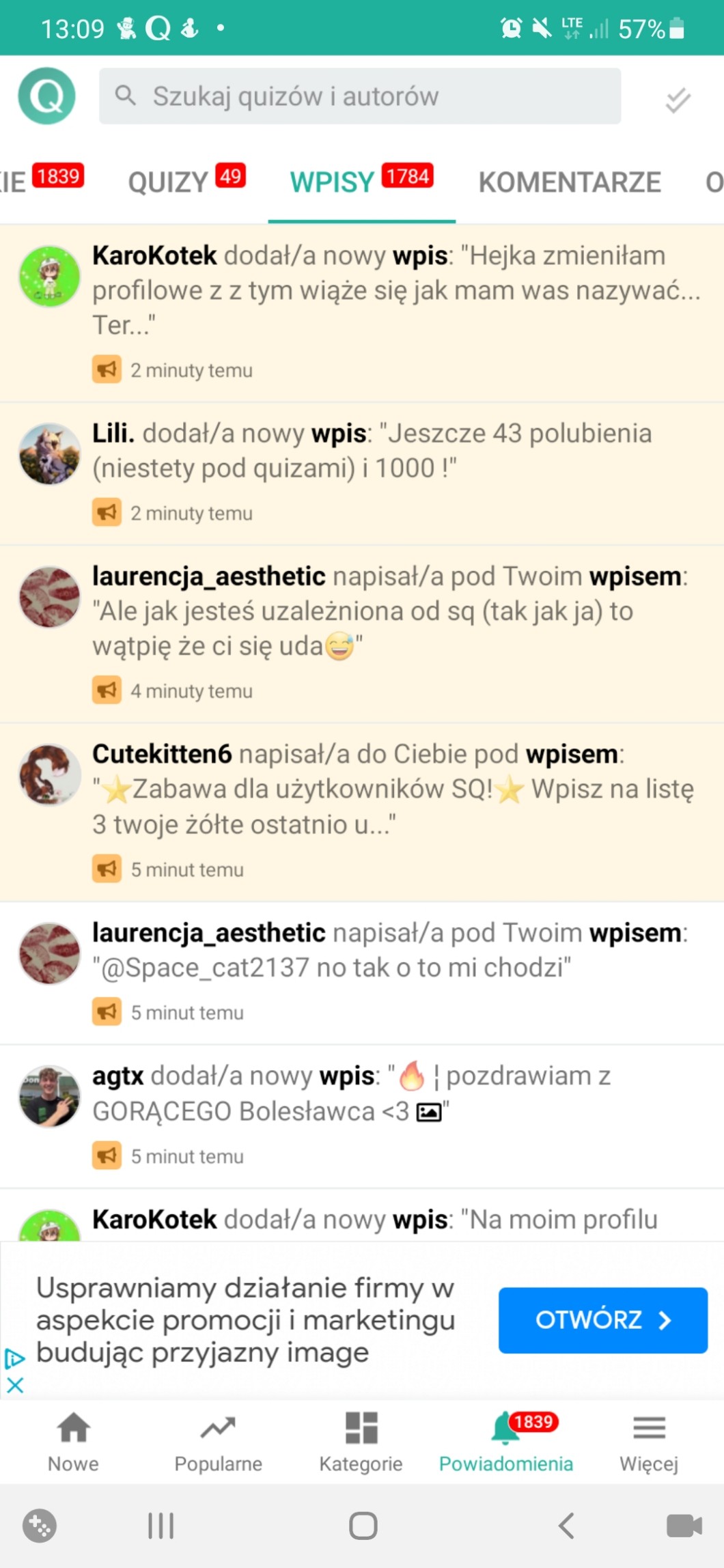Mark all notifications as read
The width and height of the screenshot is (724, 1568).
coord(678,100)
